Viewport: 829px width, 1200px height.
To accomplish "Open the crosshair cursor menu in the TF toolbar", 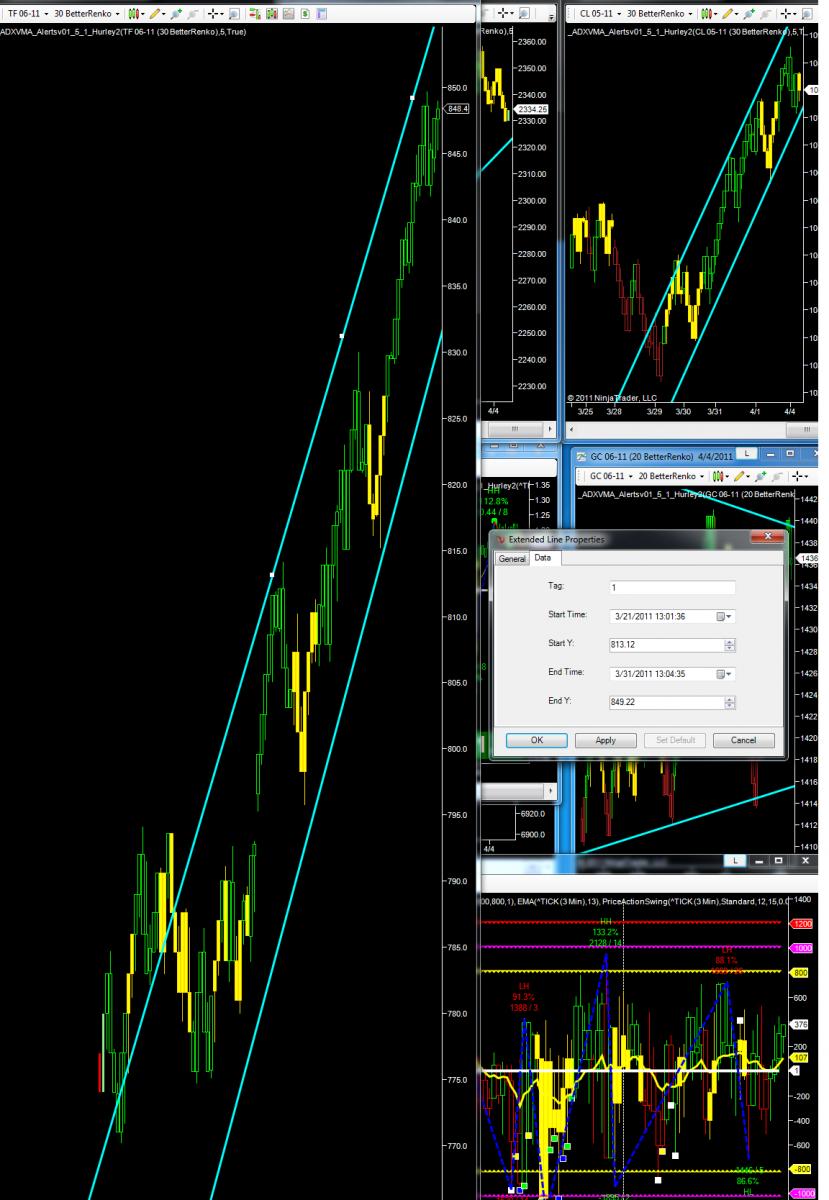I will (x=215, y=16).
